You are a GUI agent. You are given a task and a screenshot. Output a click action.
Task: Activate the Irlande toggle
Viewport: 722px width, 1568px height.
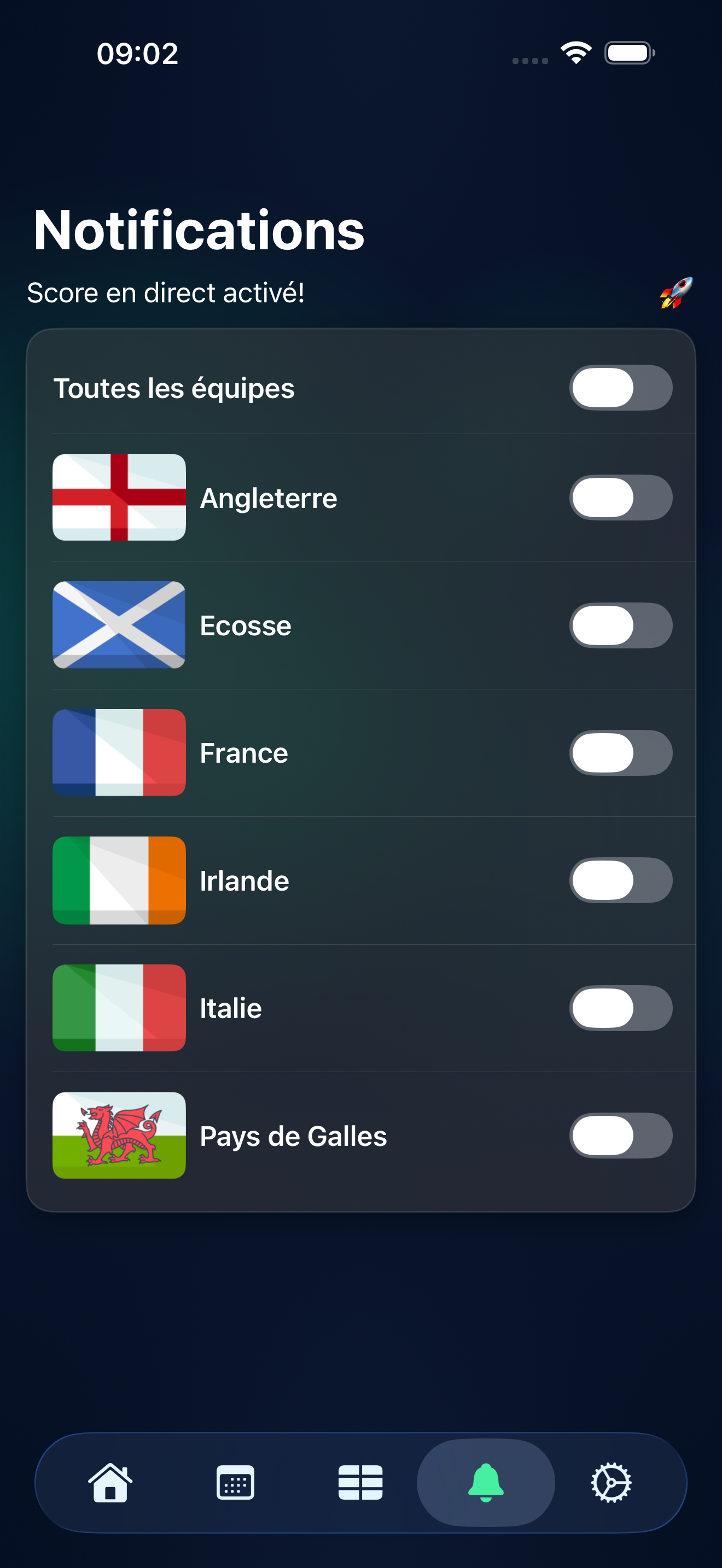tap(620, 880)
